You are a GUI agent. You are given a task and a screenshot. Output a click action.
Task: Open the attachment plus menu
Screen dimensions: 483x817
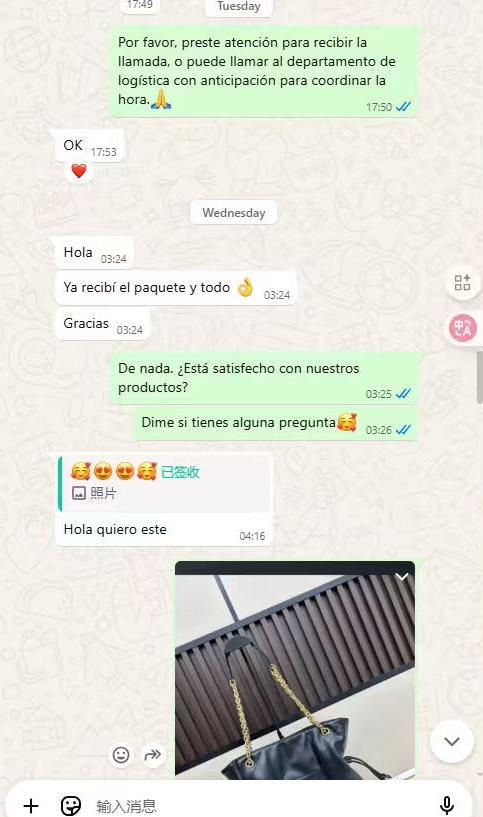31,806
